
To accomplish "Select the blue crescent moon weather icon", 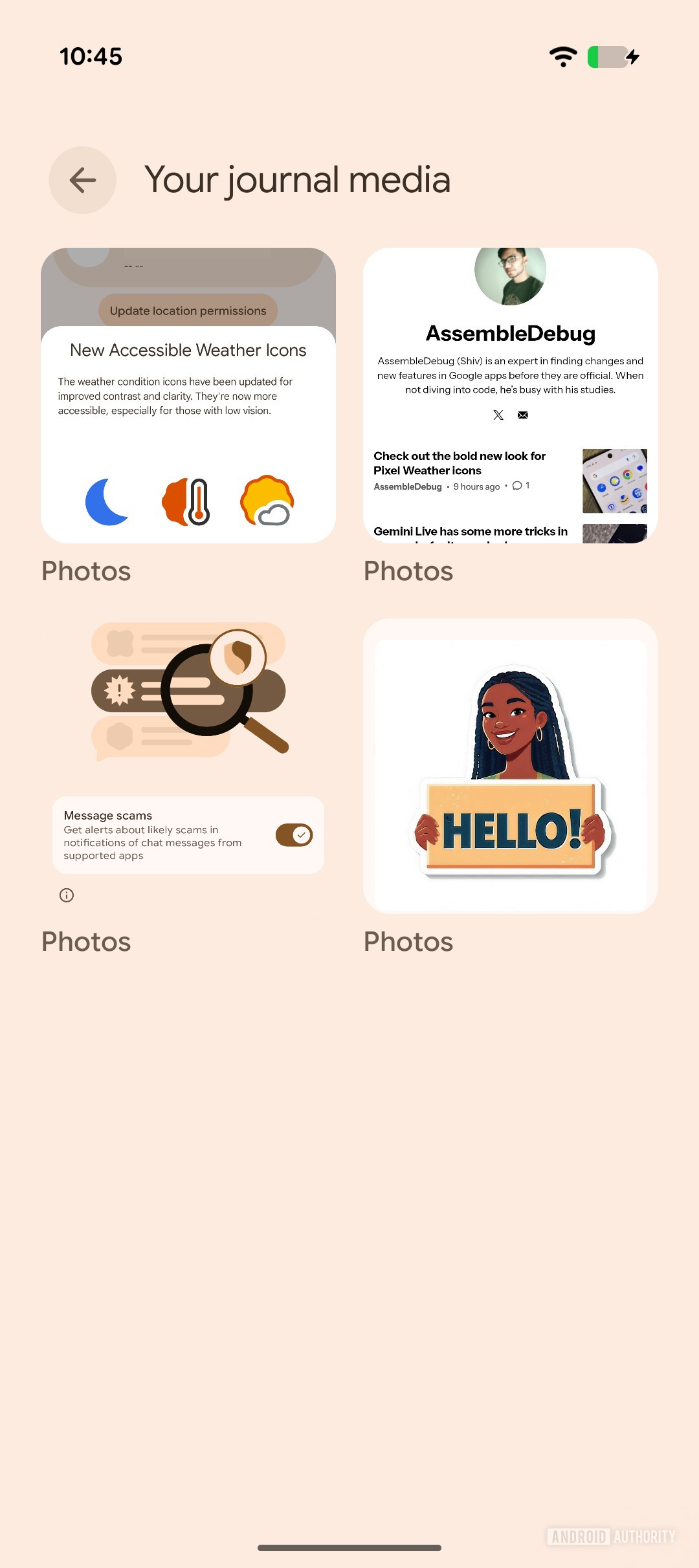I will tap(107, 501).
